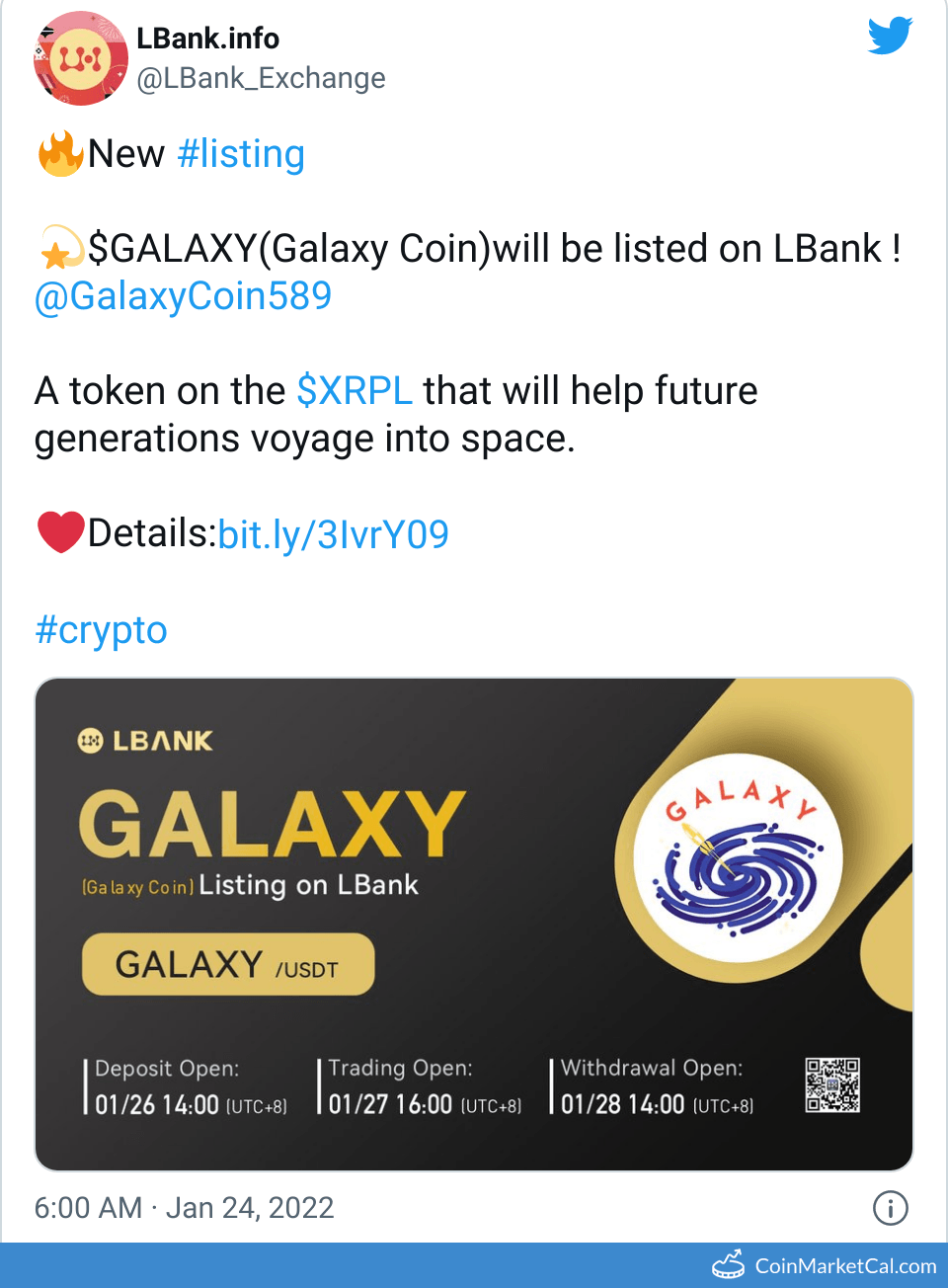Open LBank.info profile avatar
The width and height of the screenshot is (948, 1288).
click(81, 59)
